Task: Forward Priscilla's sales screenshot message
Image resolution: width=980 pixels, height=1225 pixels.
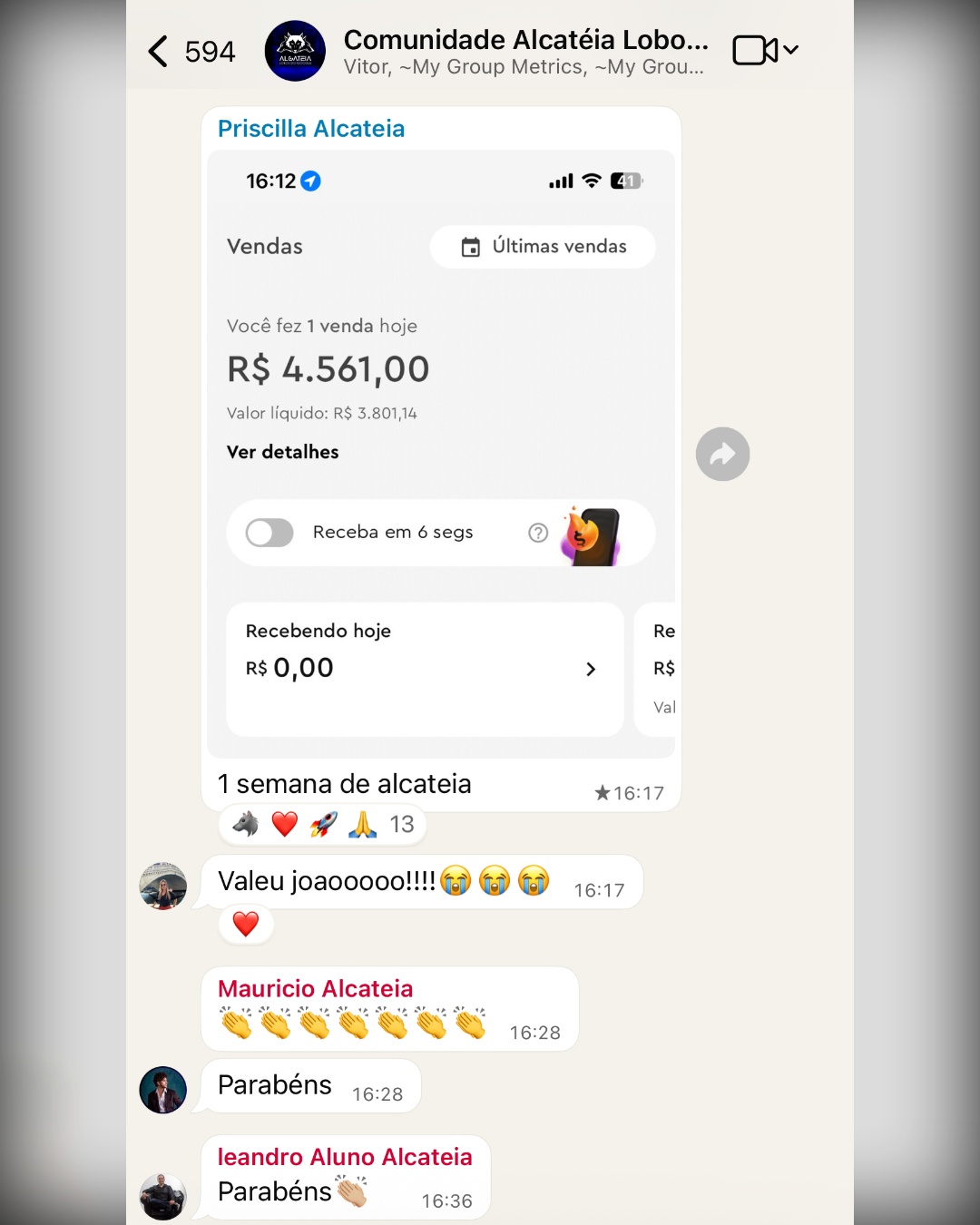Action: 722,454
